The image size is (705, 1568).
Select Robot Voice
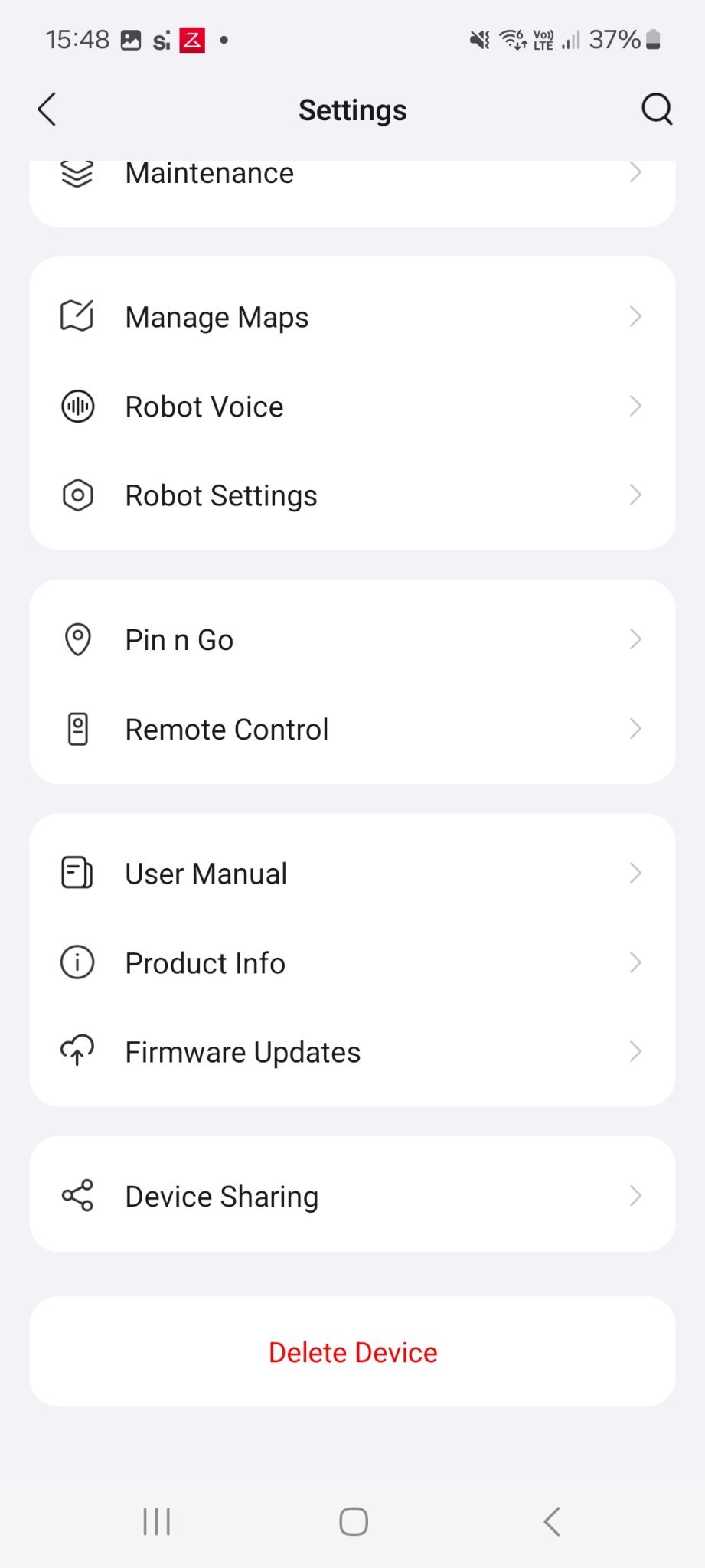(352, 407)
